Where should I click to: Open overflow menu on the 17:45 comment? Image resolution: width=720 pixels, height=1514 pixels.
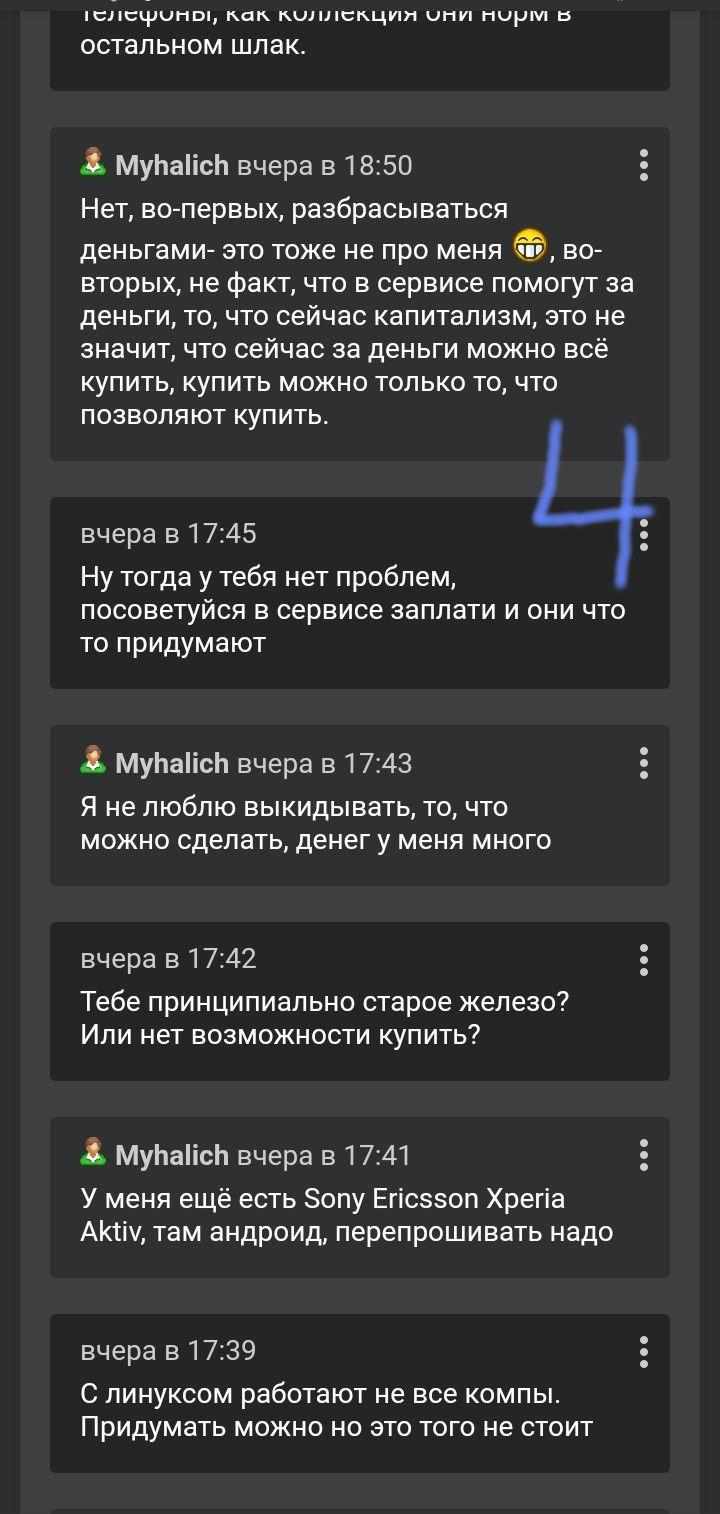coord(644,534)
